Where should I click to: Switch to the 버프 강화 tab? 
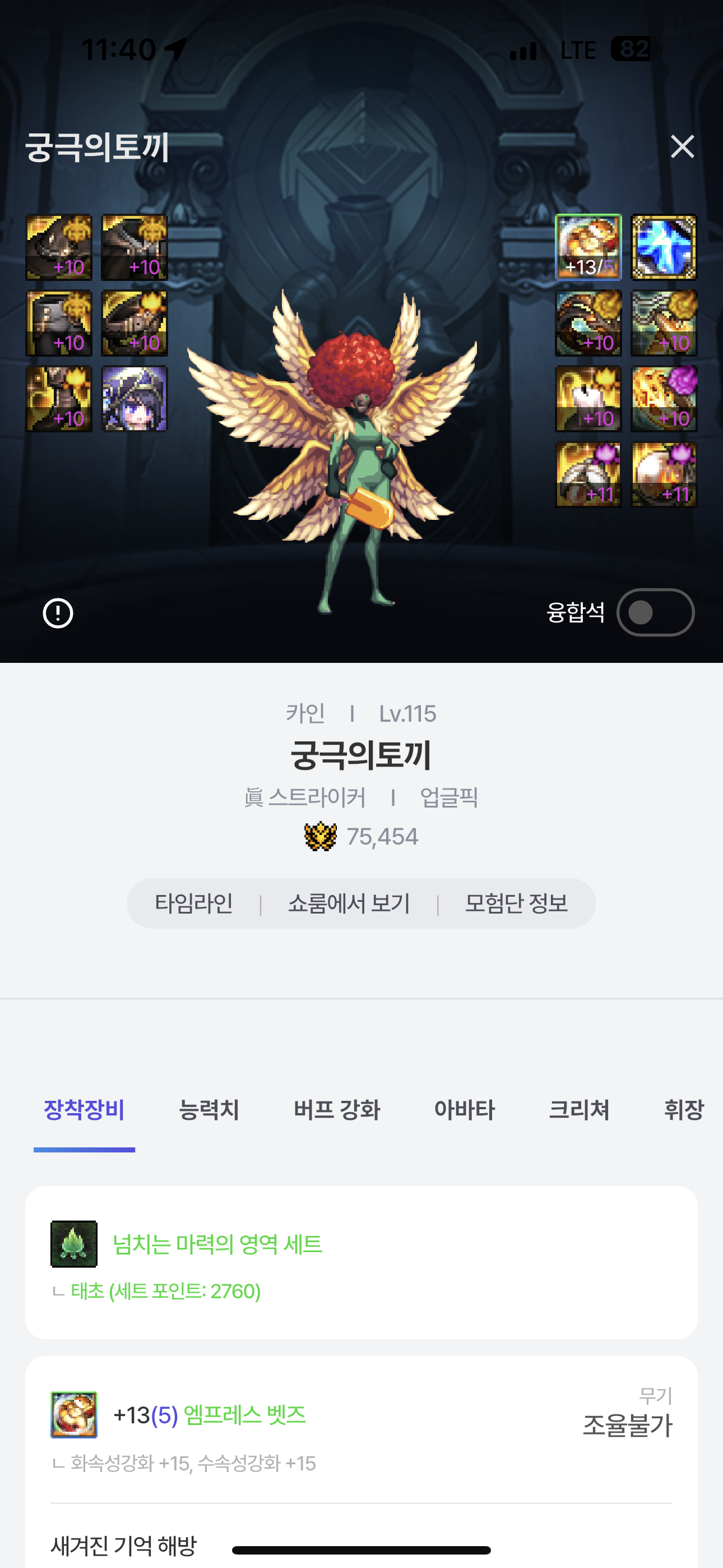(x=336, y=1109)
